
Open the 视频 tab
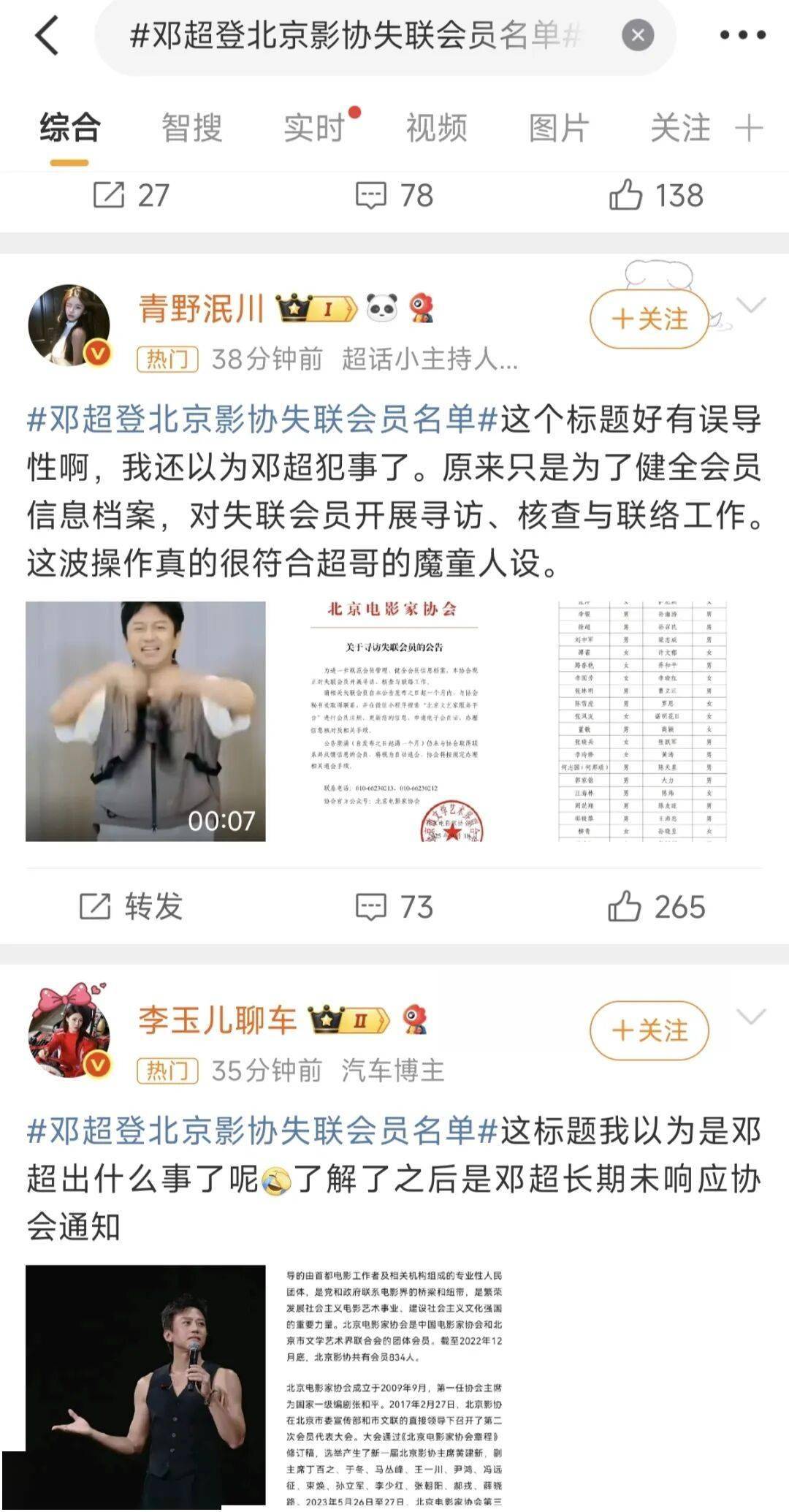pyautogui.click(x=436, y=129)
